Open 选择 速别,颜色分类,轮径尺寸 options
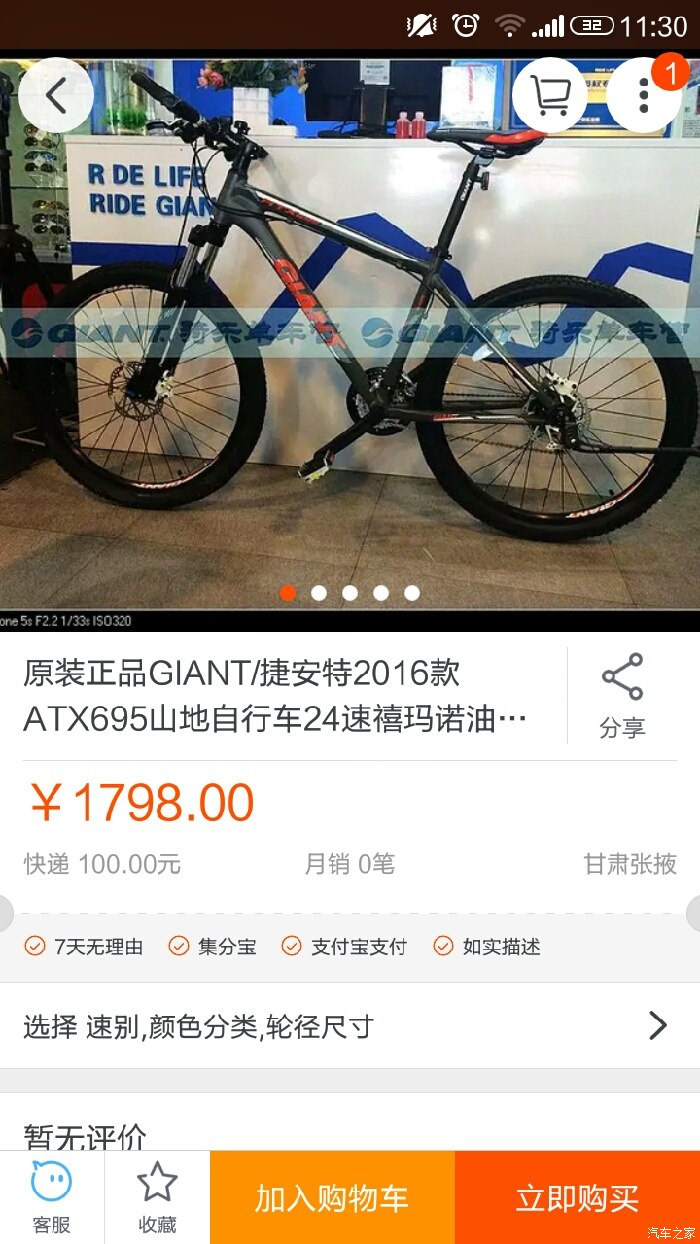Image resolution: width=700 pixels, height=1244 pixels. (x=350, y=1026)
